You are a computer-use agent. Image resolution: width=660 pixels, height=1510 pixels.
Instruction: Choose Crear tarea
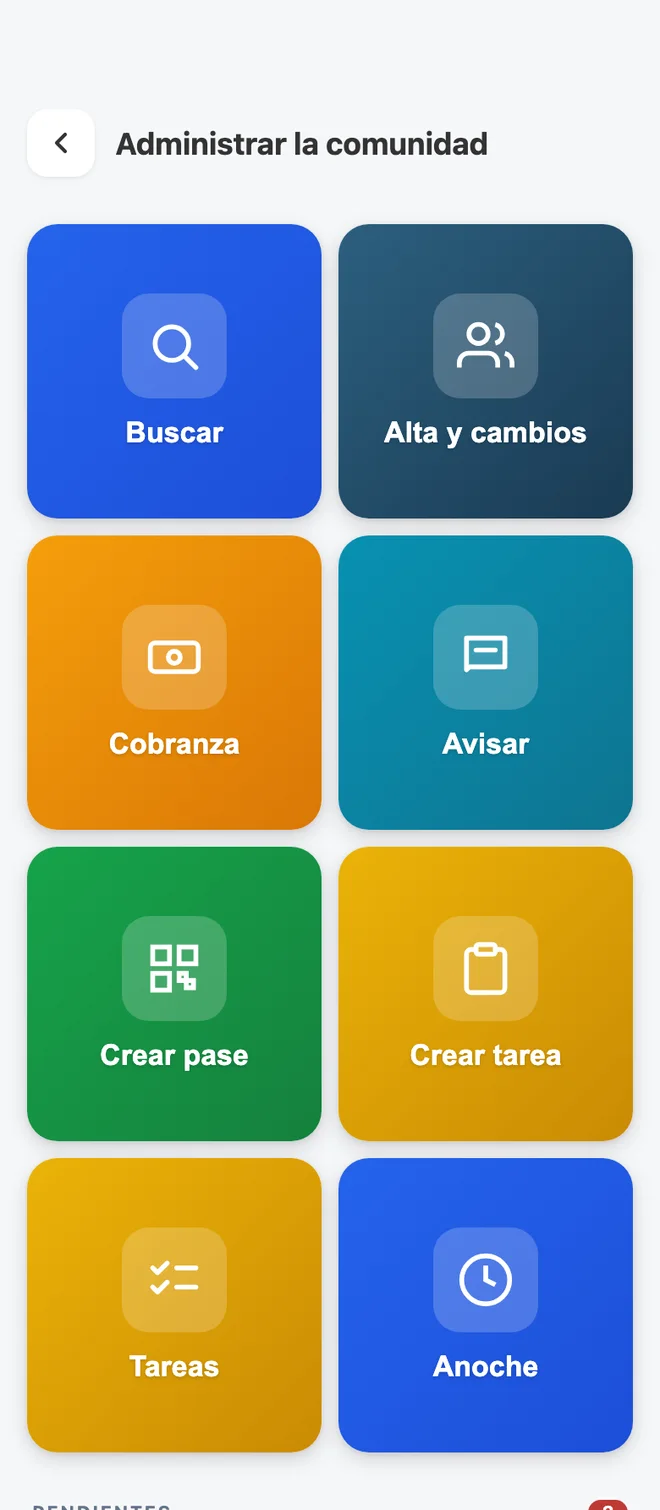pyautogui.click(x=485, y=994)
